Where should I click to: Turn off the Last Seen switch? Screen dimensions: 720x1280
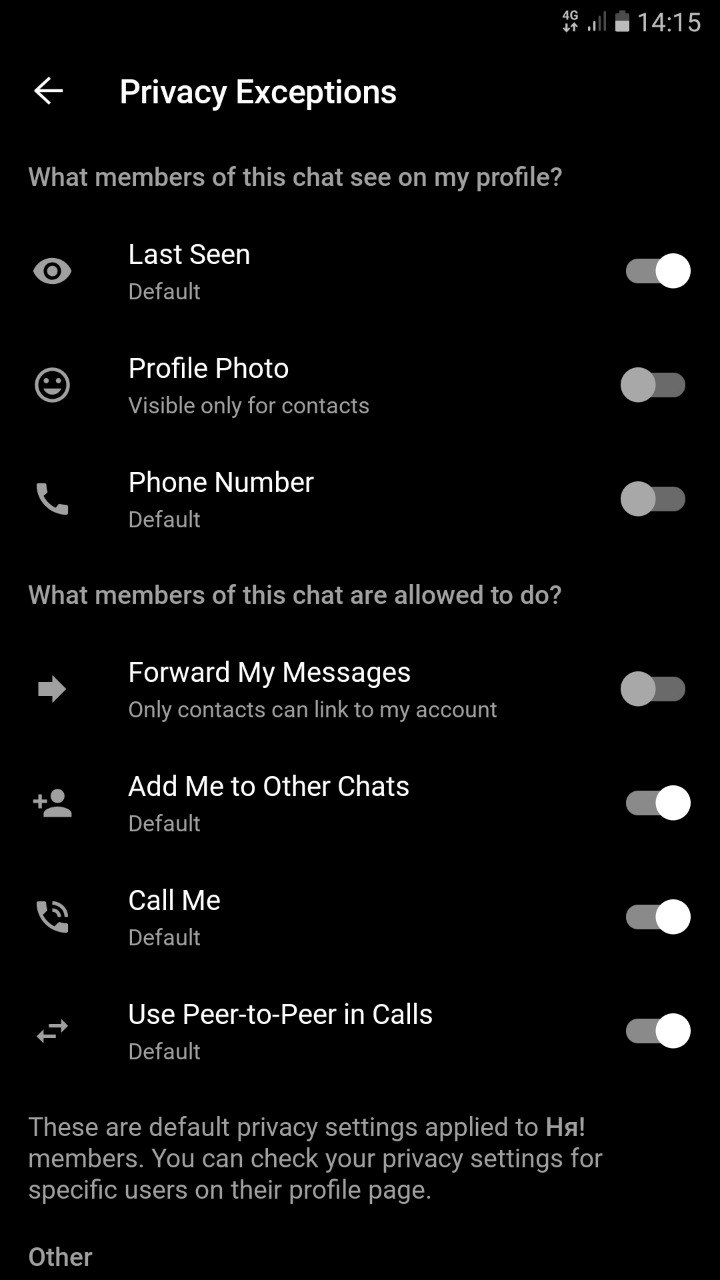[x=657, y=271]
